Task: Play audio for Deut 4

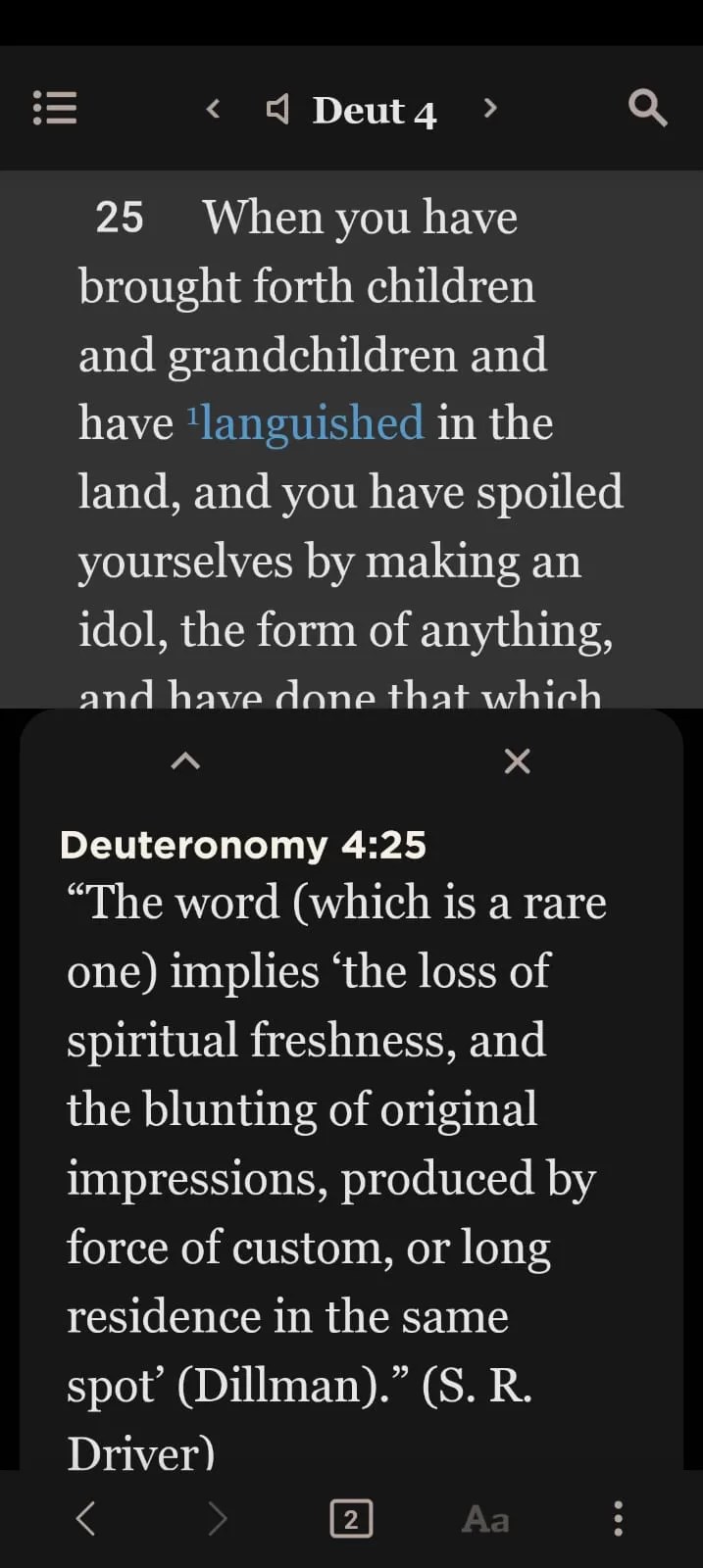Action: point(278,109)
